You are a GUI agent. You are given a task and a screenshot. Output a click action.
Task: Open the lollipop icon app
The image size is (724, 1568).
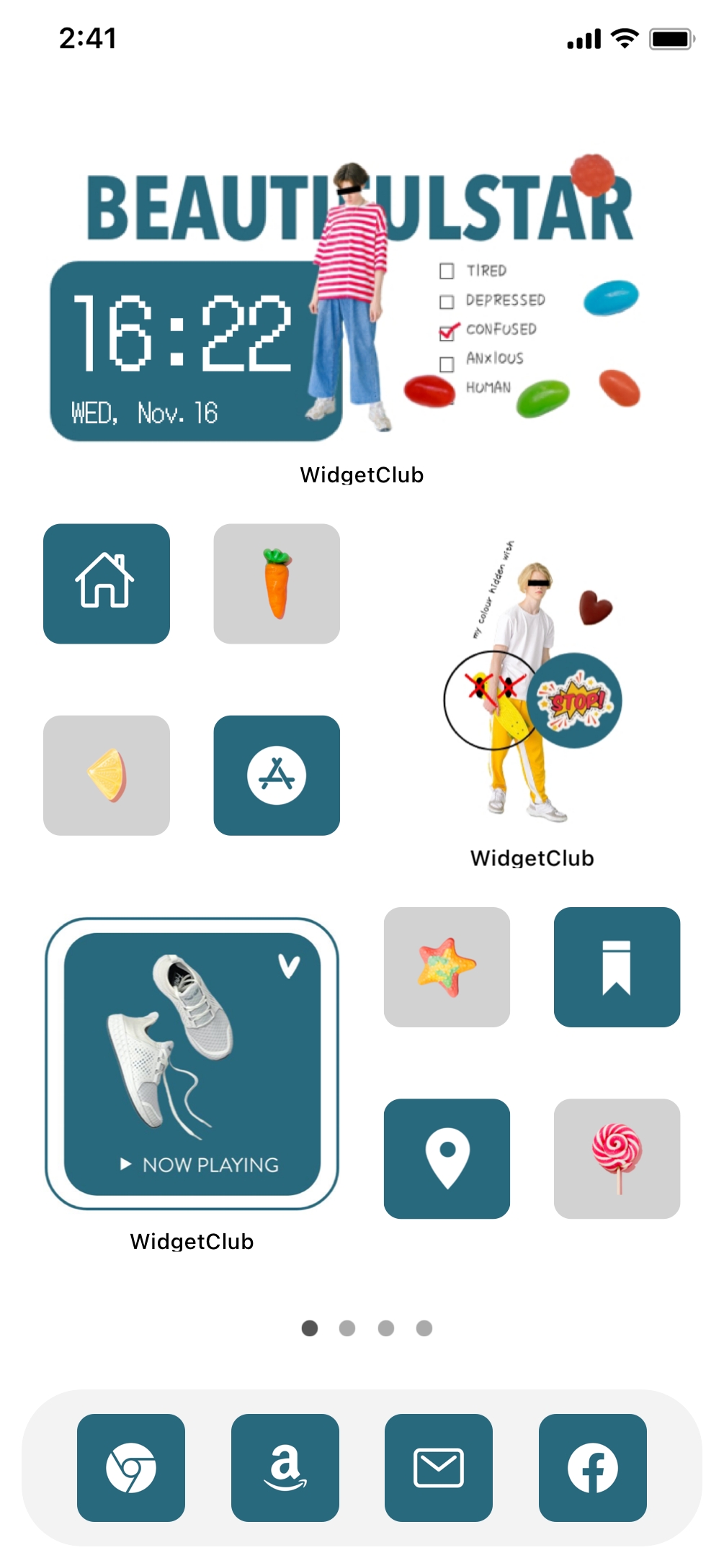pyautogui.click(x=617, y=1158)
